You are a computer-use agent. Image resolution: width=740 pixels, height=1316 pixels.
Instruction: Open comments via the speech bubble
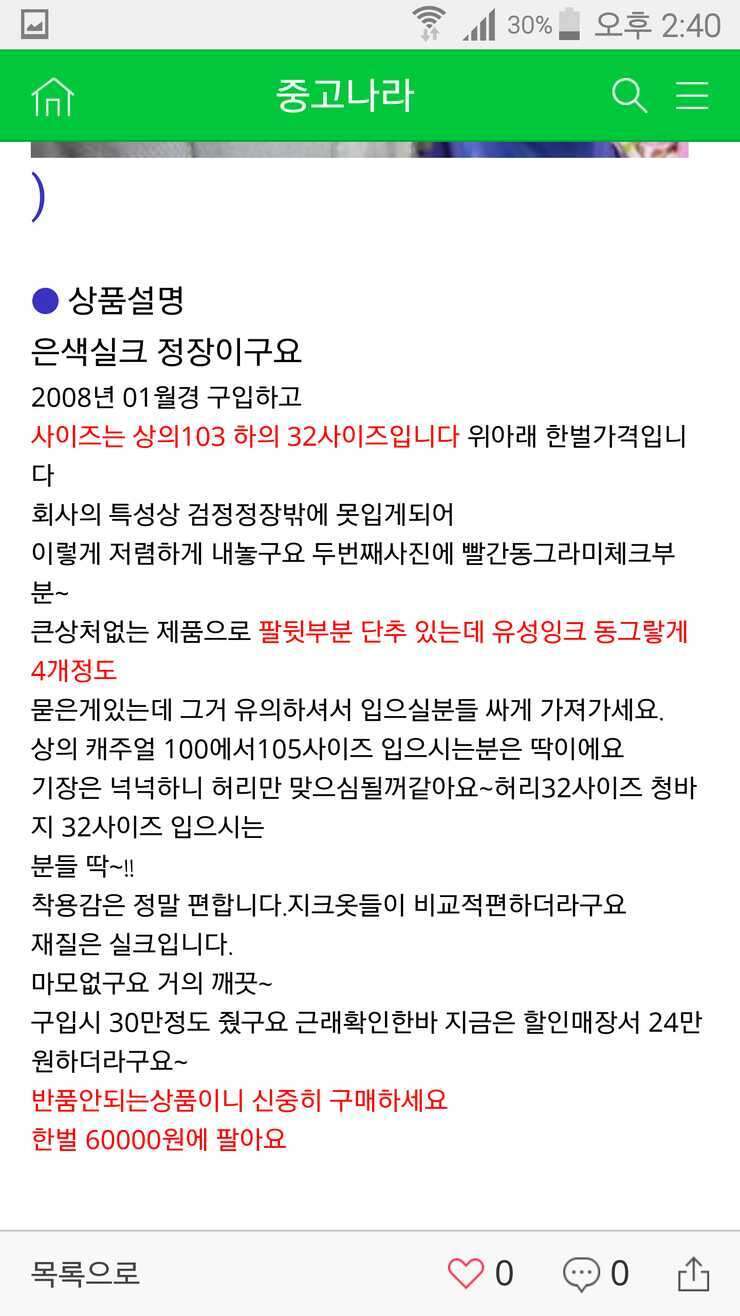581,1273
